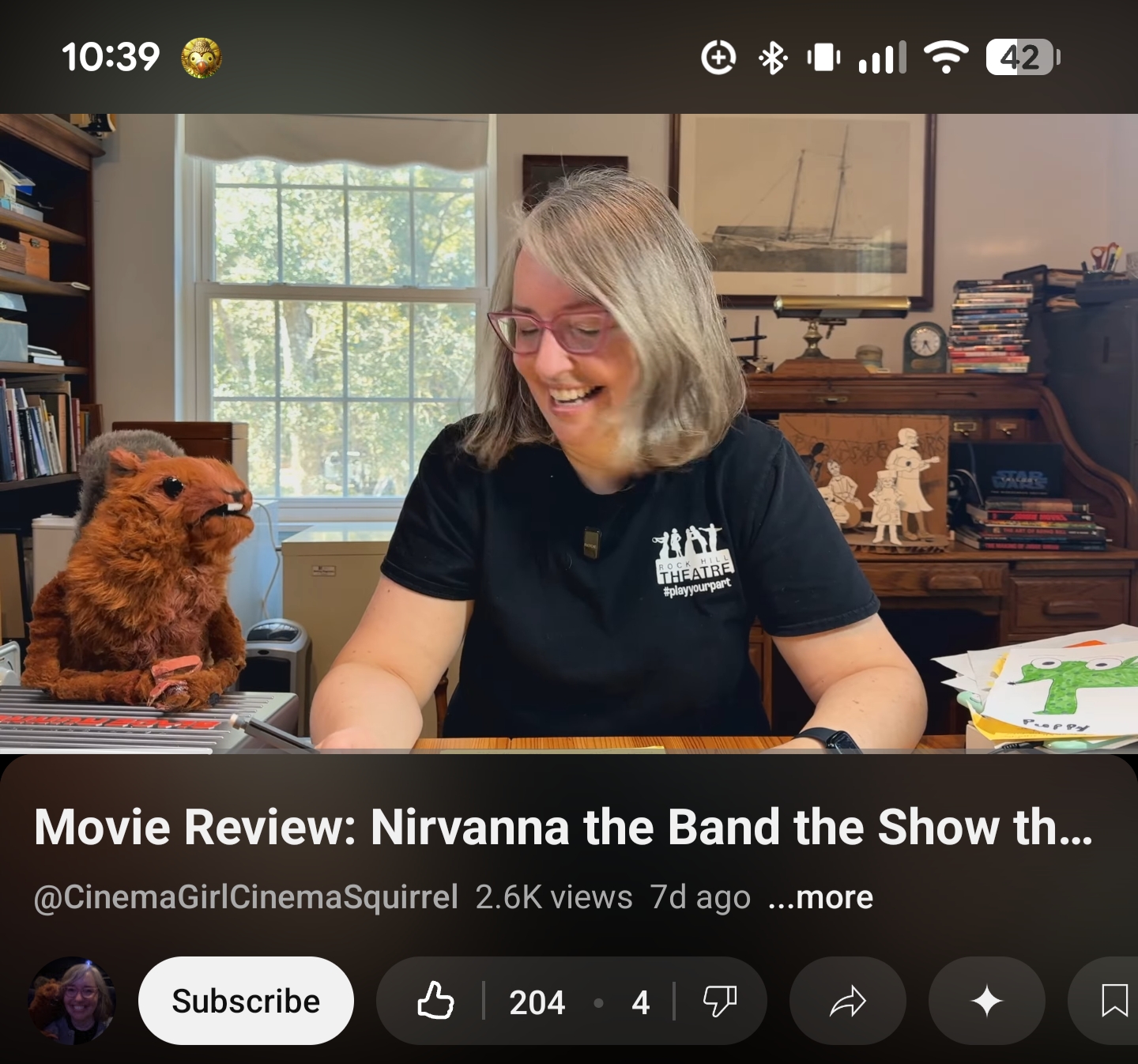Open the video title for full details
The image size is (1138, 1064).
(563, 828)
